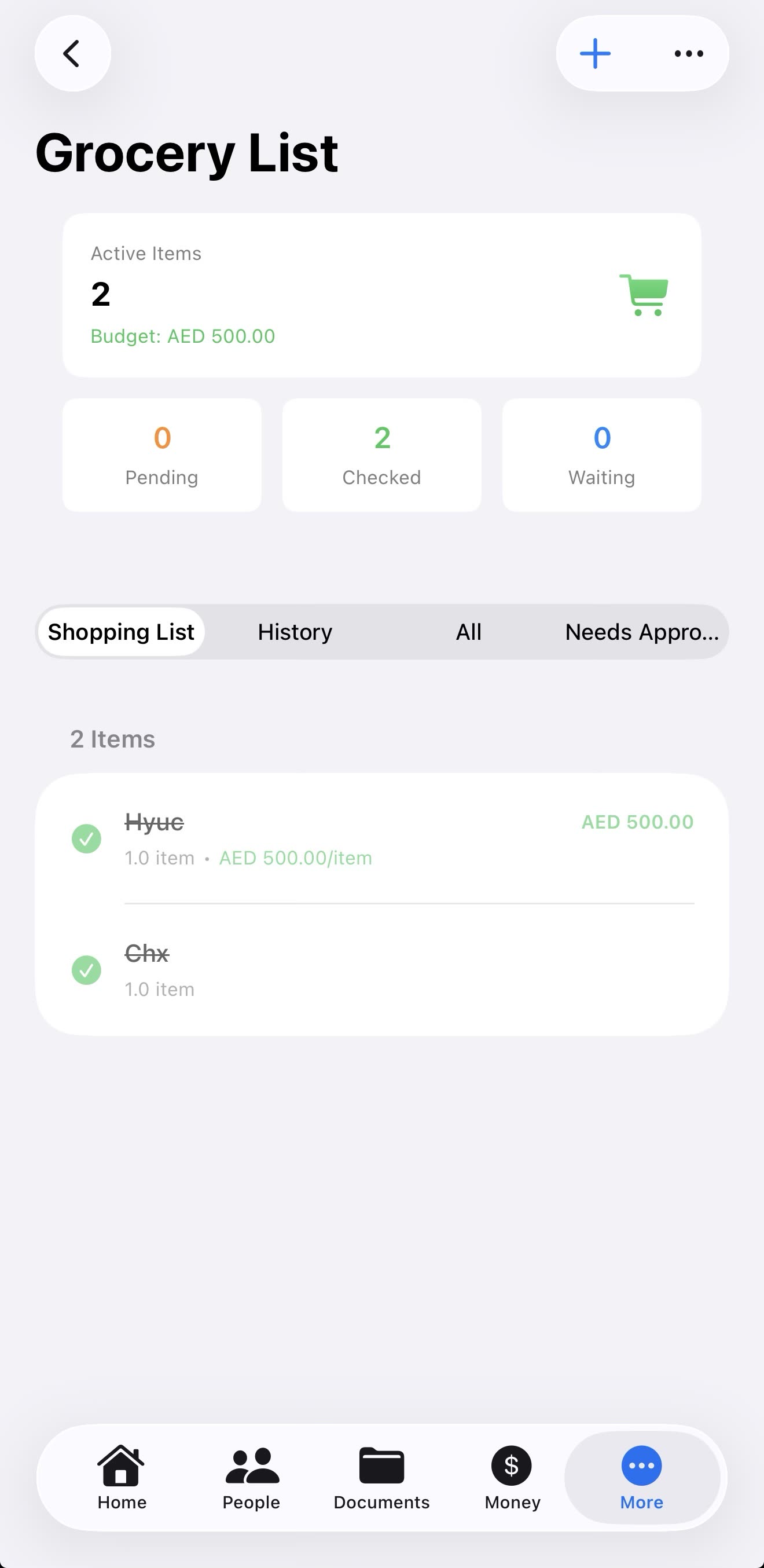Select the Shopping List segment

click(x=121, y=632)
